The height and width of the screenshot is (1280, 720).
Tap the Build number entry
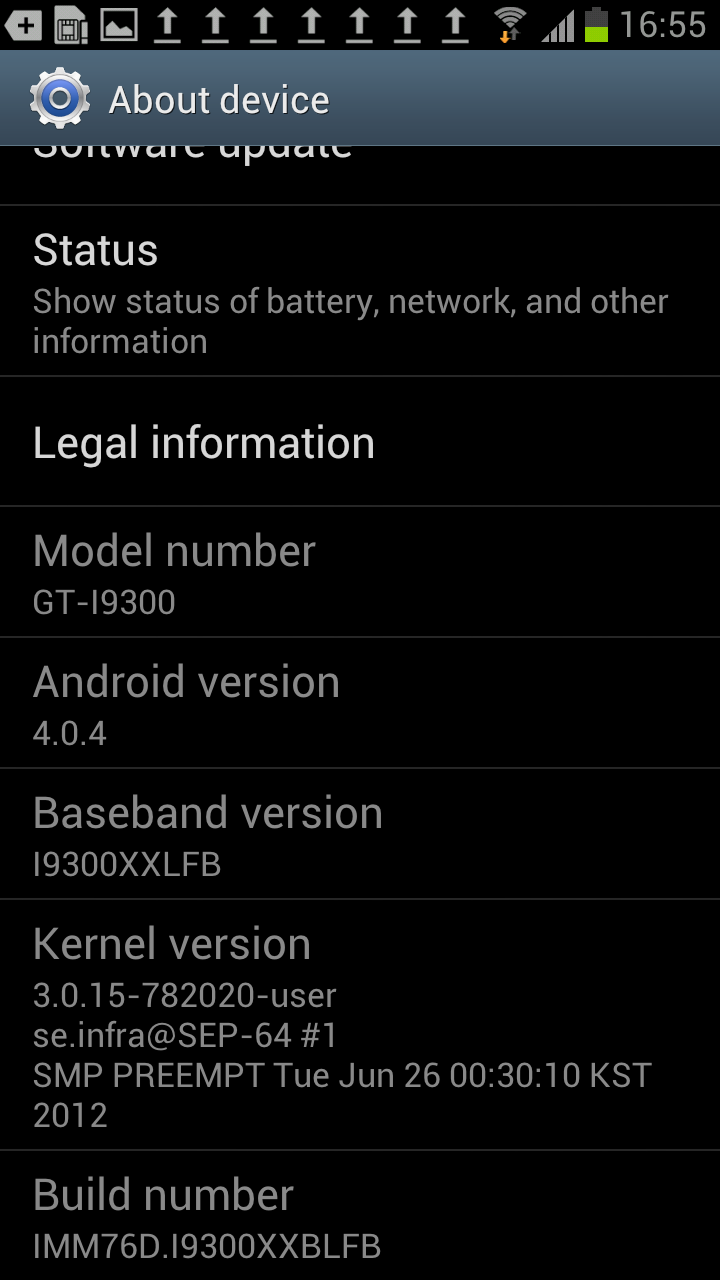pos(360,1216)
